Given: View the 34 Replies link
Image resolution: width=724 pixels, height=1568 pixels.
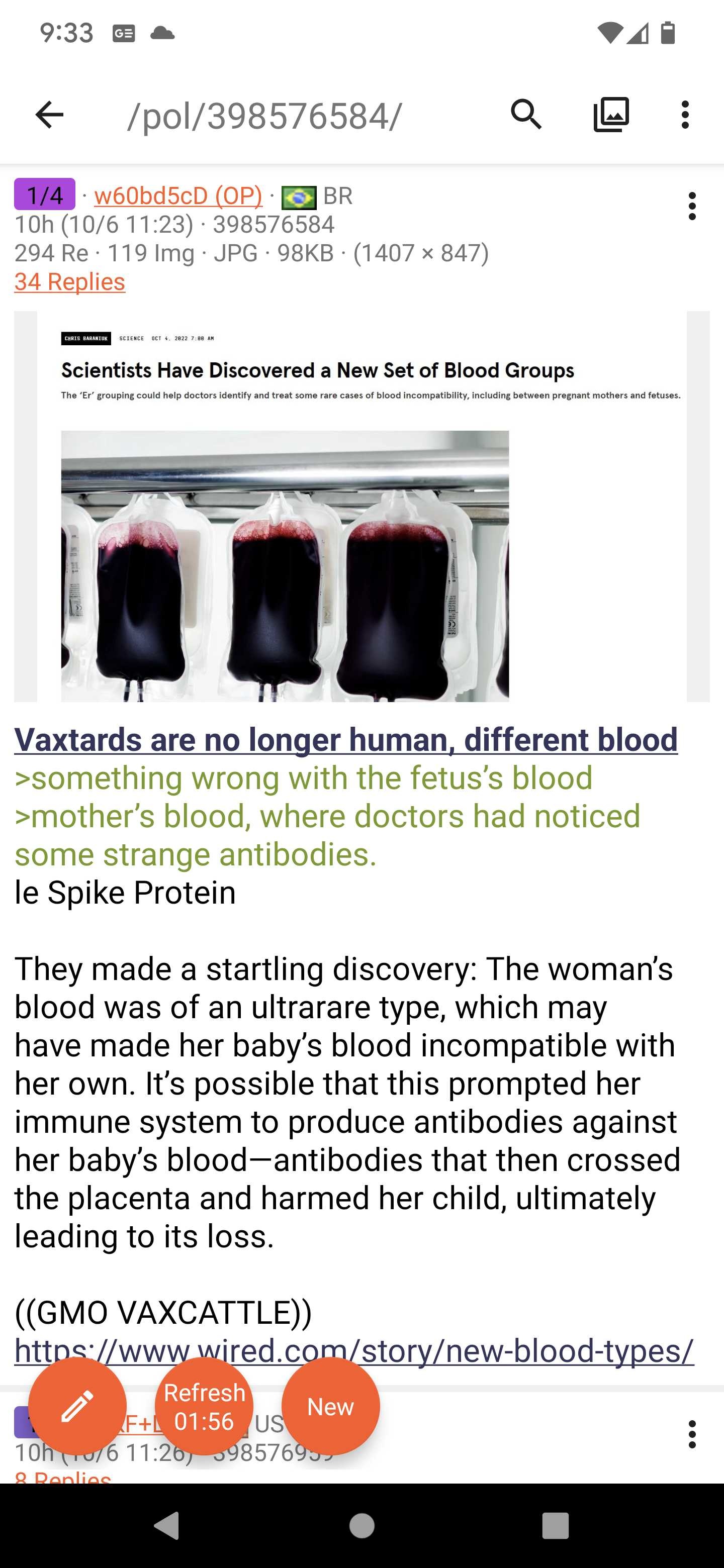Looking at the screenshot, I should pyautogui.click(x=70, y=282).
